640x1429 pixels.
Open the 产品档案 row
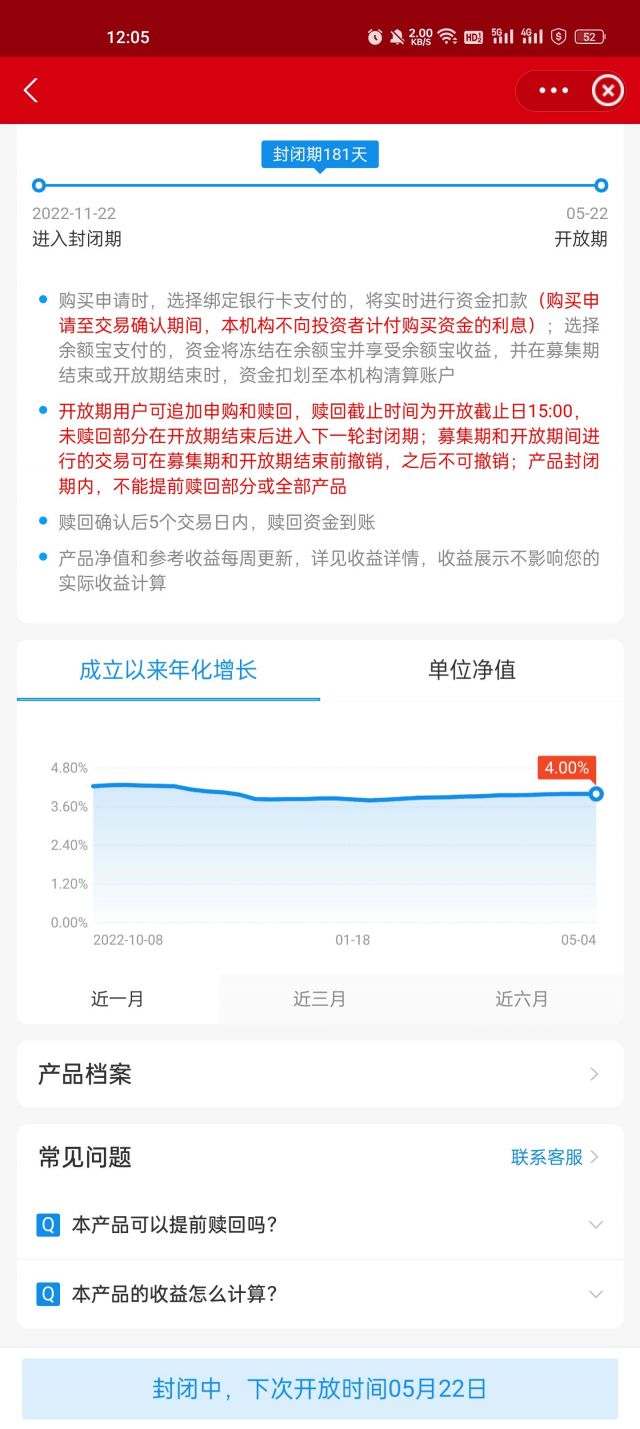point(320,1074)
